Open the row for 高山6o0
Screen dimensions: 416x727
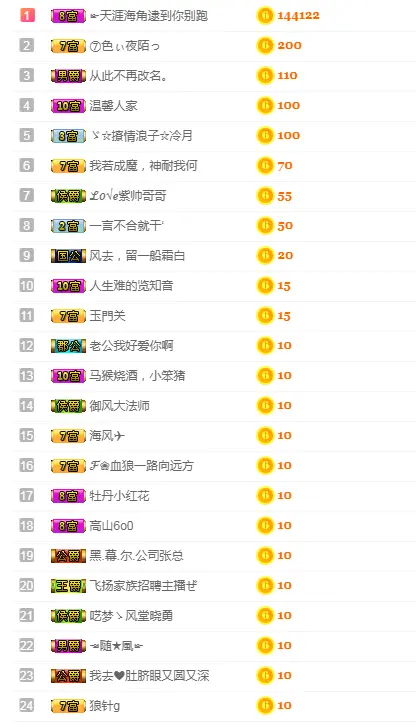111,526
